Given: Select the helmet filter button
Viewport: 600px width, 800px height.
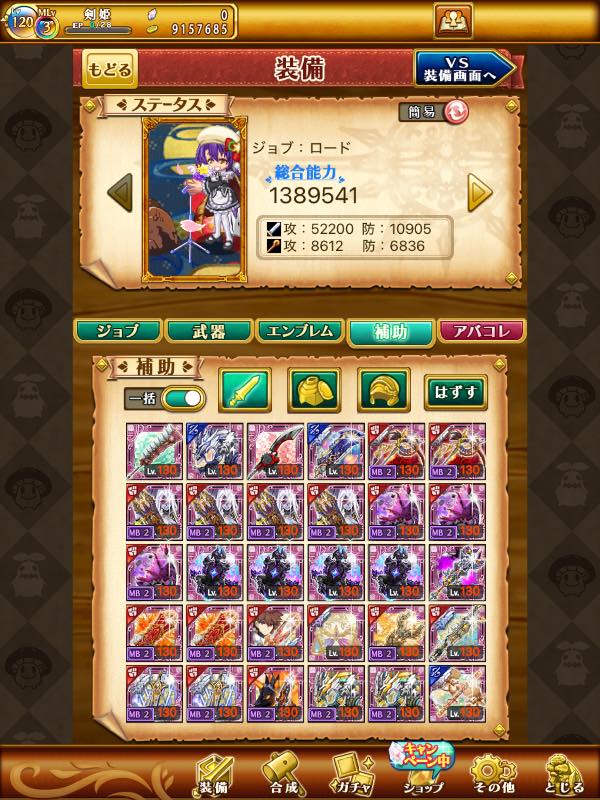Looking at the screenshot, I should pyautogui.click(x=384, y=391).
